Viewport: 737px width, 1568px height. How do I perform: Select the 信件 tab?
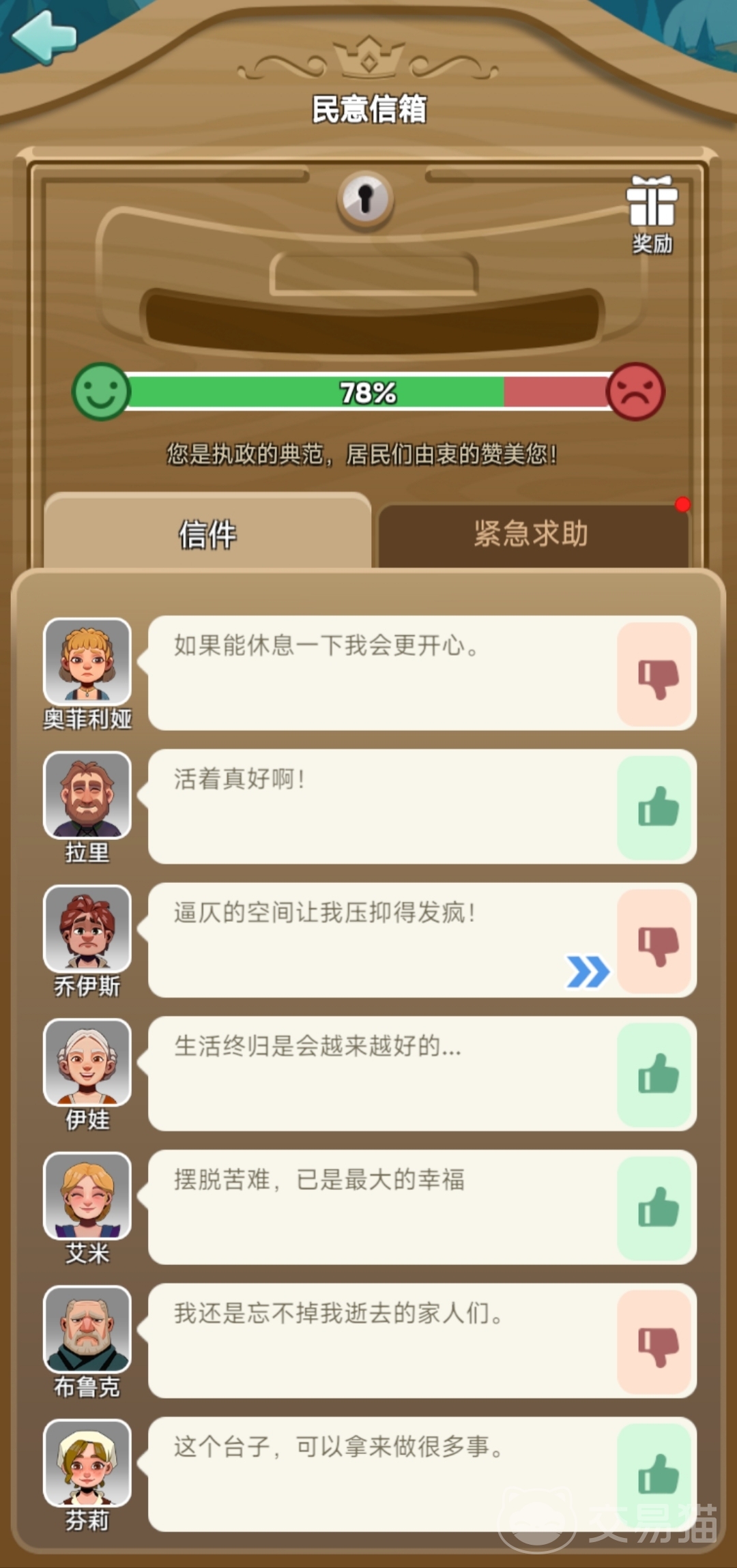[207, 533]
